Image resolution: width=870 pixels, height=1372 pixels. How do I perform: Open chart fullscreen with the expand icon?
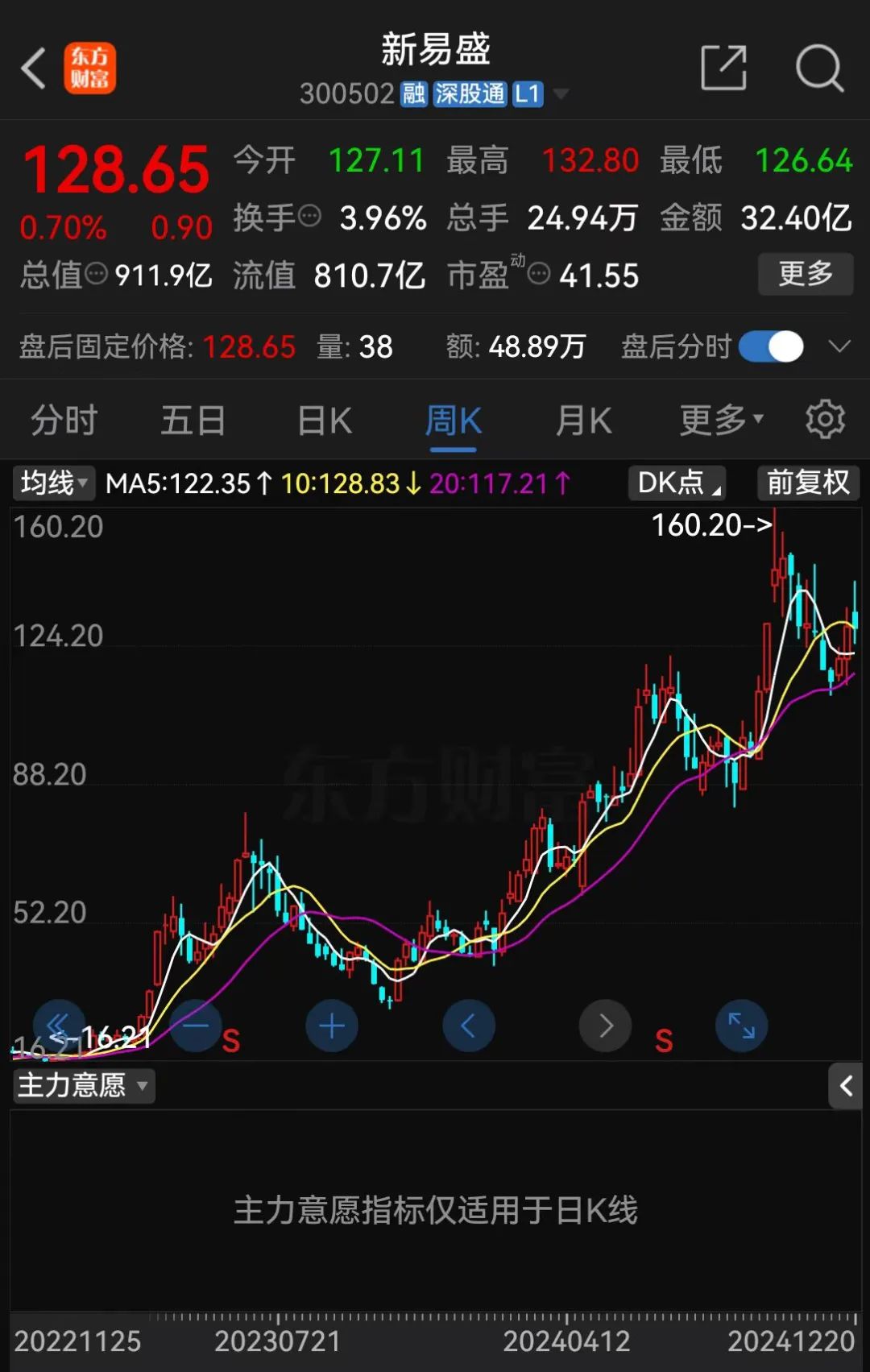click(x=741, y=1025)
